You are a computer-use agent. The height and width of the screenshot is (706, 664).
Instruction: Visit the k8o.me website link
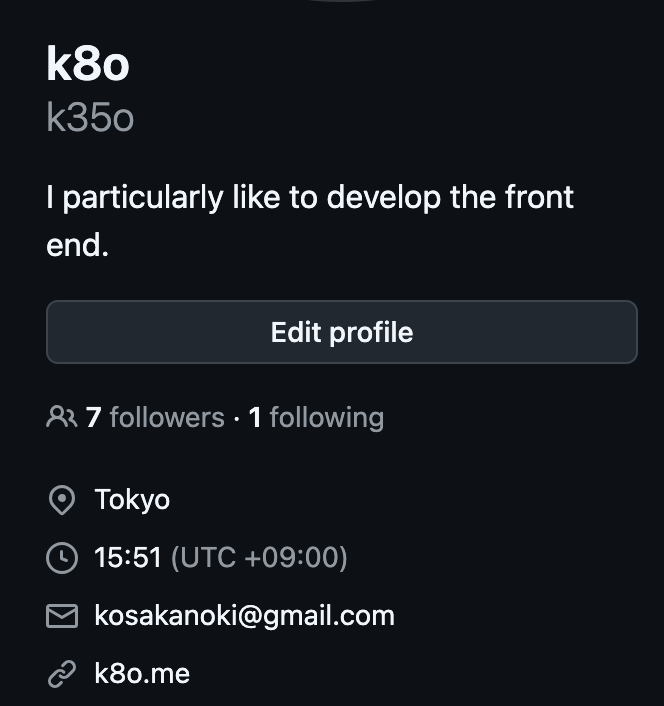click(x=141, y=674)
